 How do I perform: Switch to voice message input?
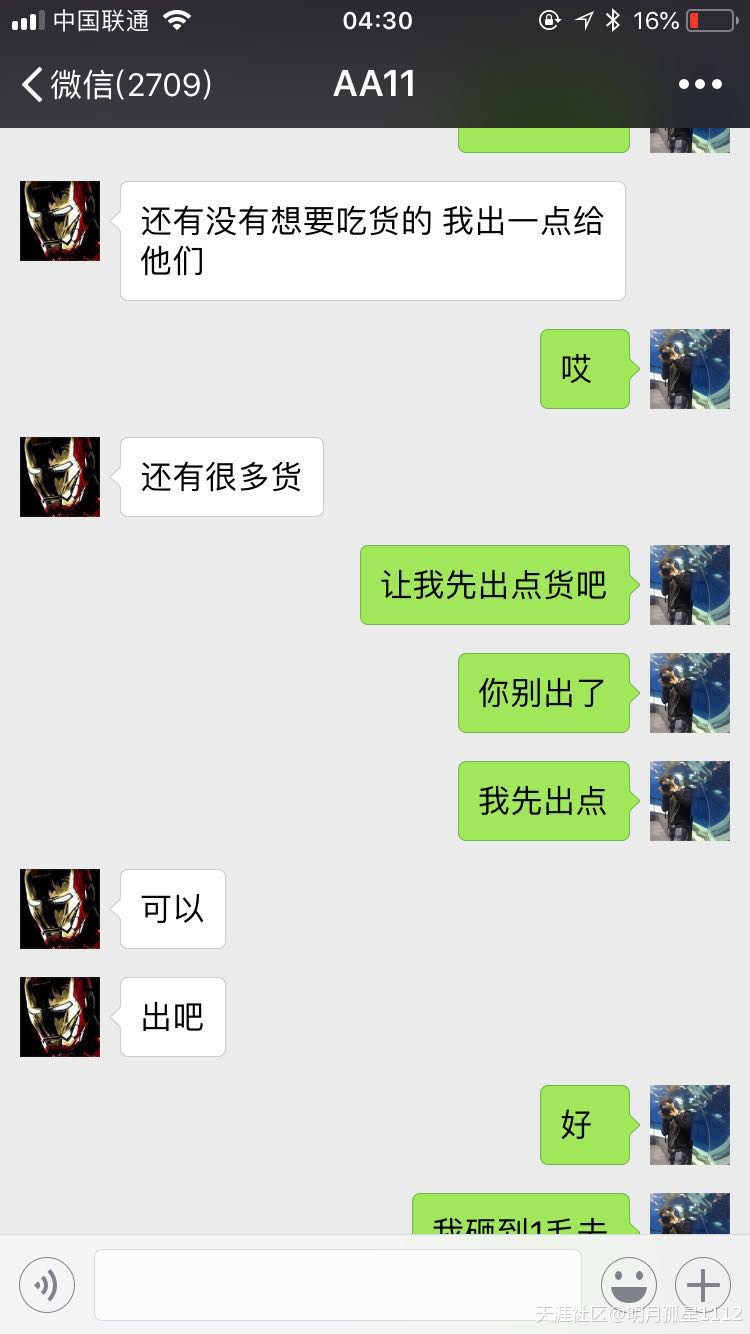click(47, 1284)
